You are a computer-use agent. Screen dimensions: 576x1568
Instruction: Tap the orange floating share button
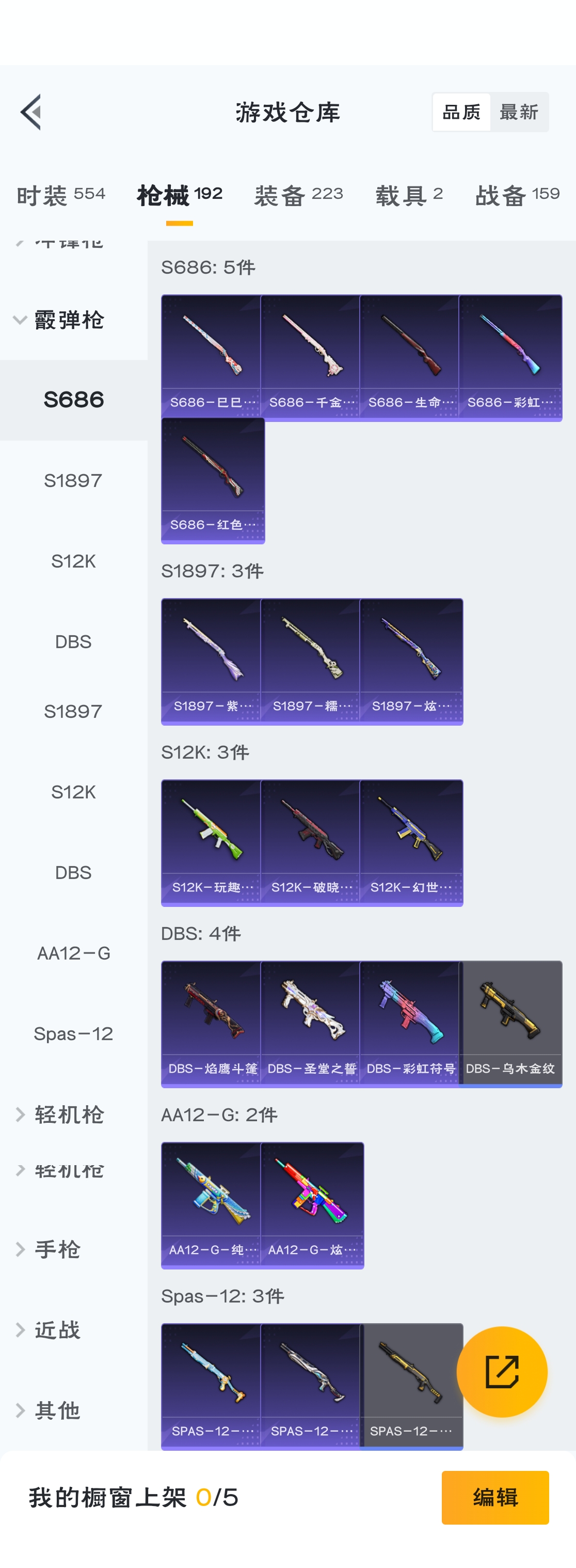(x=502, y=1372)
